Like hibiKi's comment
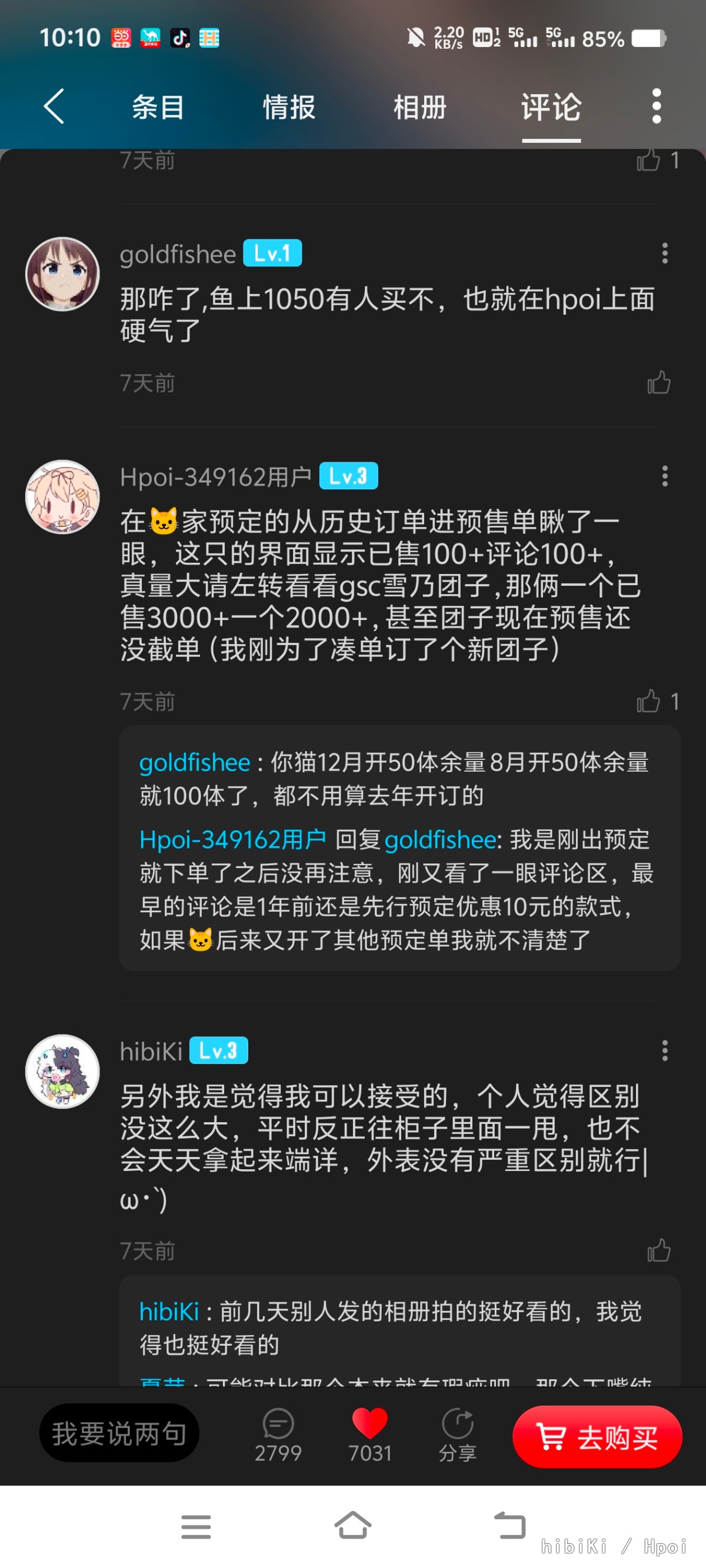Screen dimensions: 706x1568 [658, 1251]
